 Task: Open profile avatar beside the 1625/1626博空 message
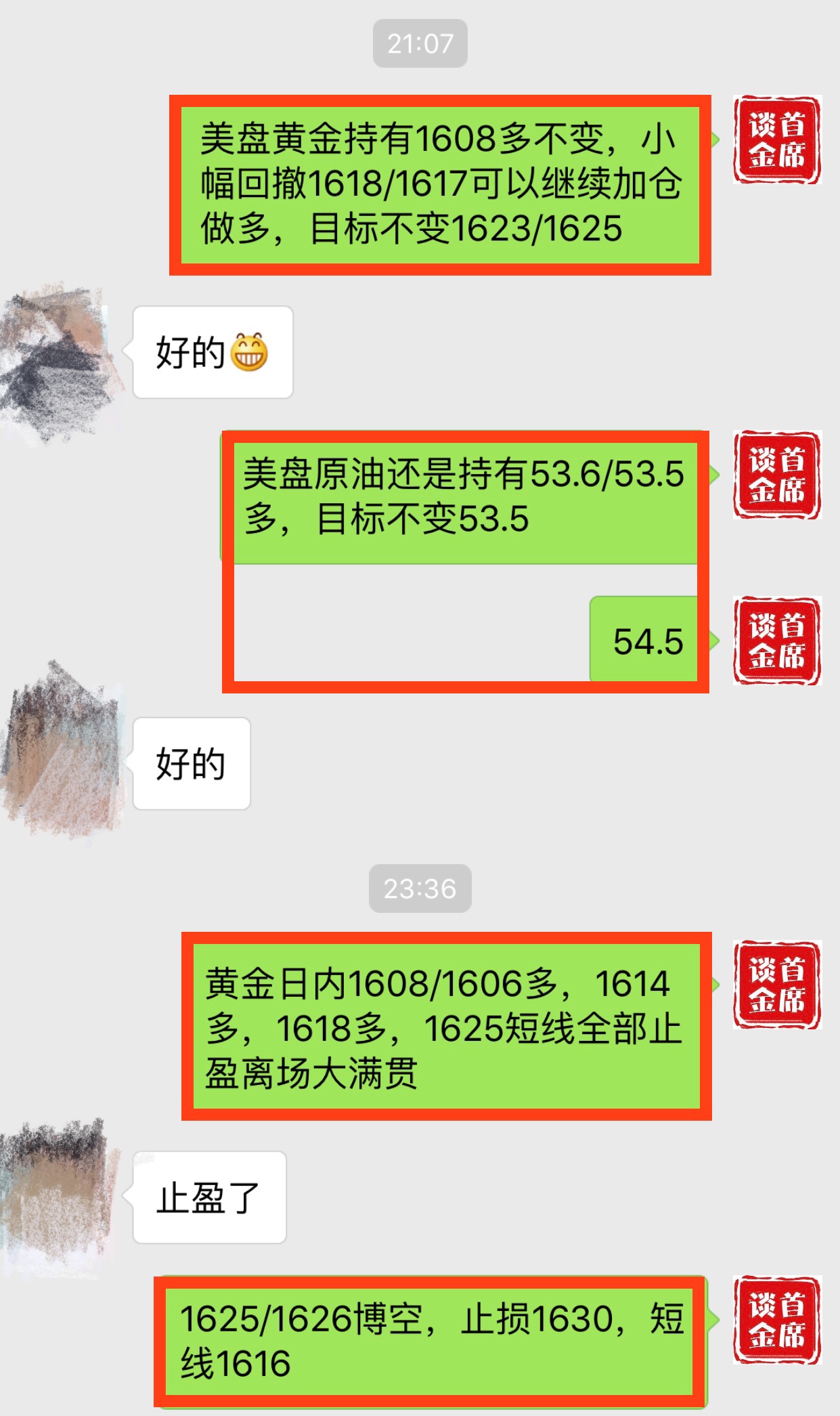[777, 1320]
